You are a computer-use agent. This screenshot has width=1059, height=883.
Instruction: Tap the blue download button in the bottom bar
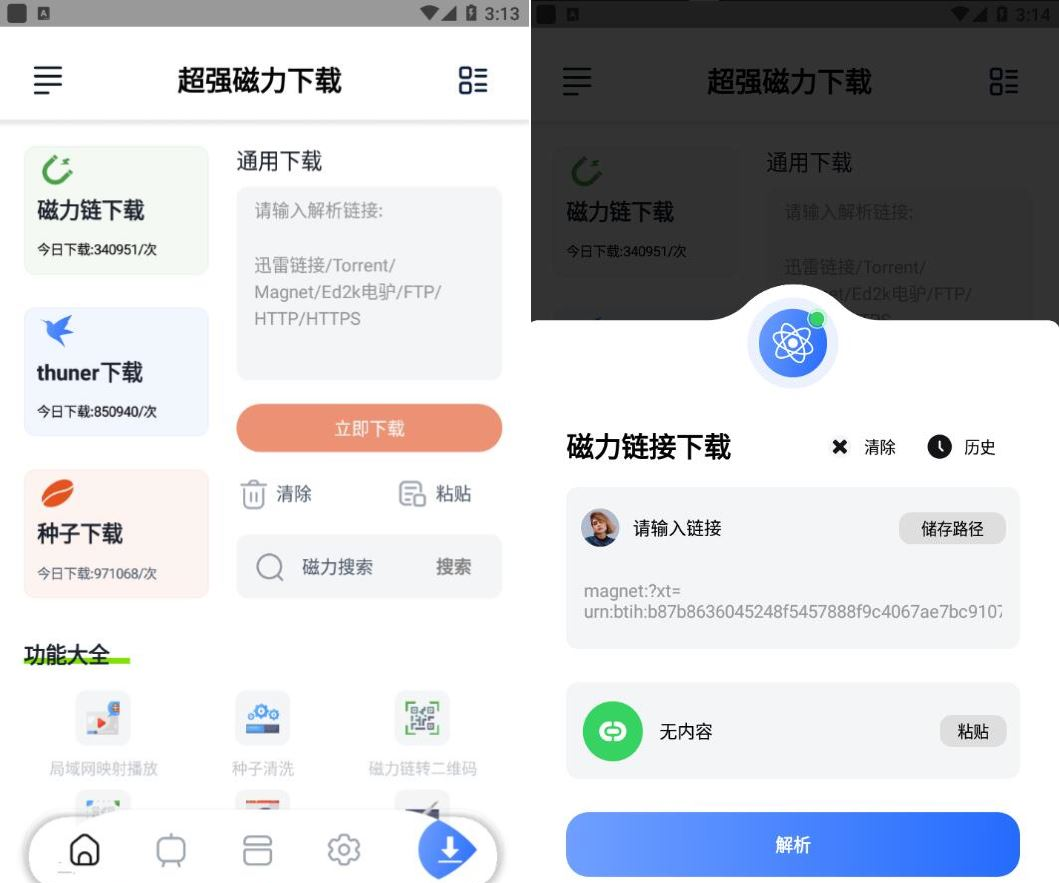449,850
